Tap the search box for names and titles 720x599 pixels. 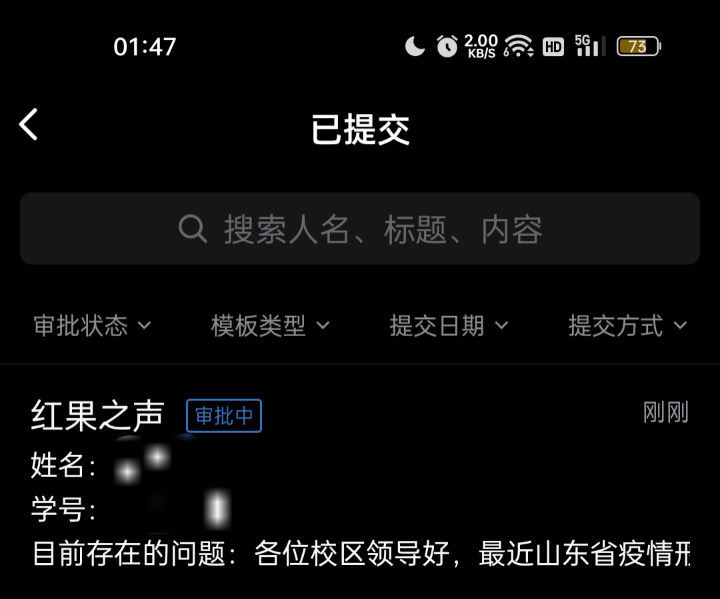point(360,229)
